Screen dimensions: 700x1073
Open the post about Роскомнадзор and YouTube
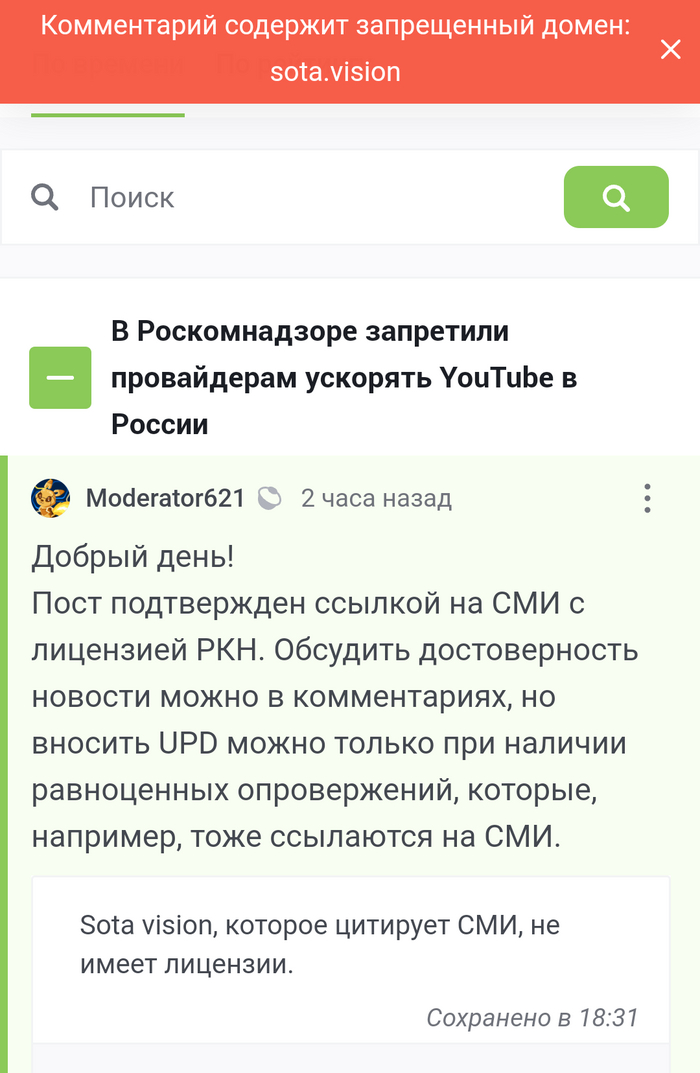[344, 377]
